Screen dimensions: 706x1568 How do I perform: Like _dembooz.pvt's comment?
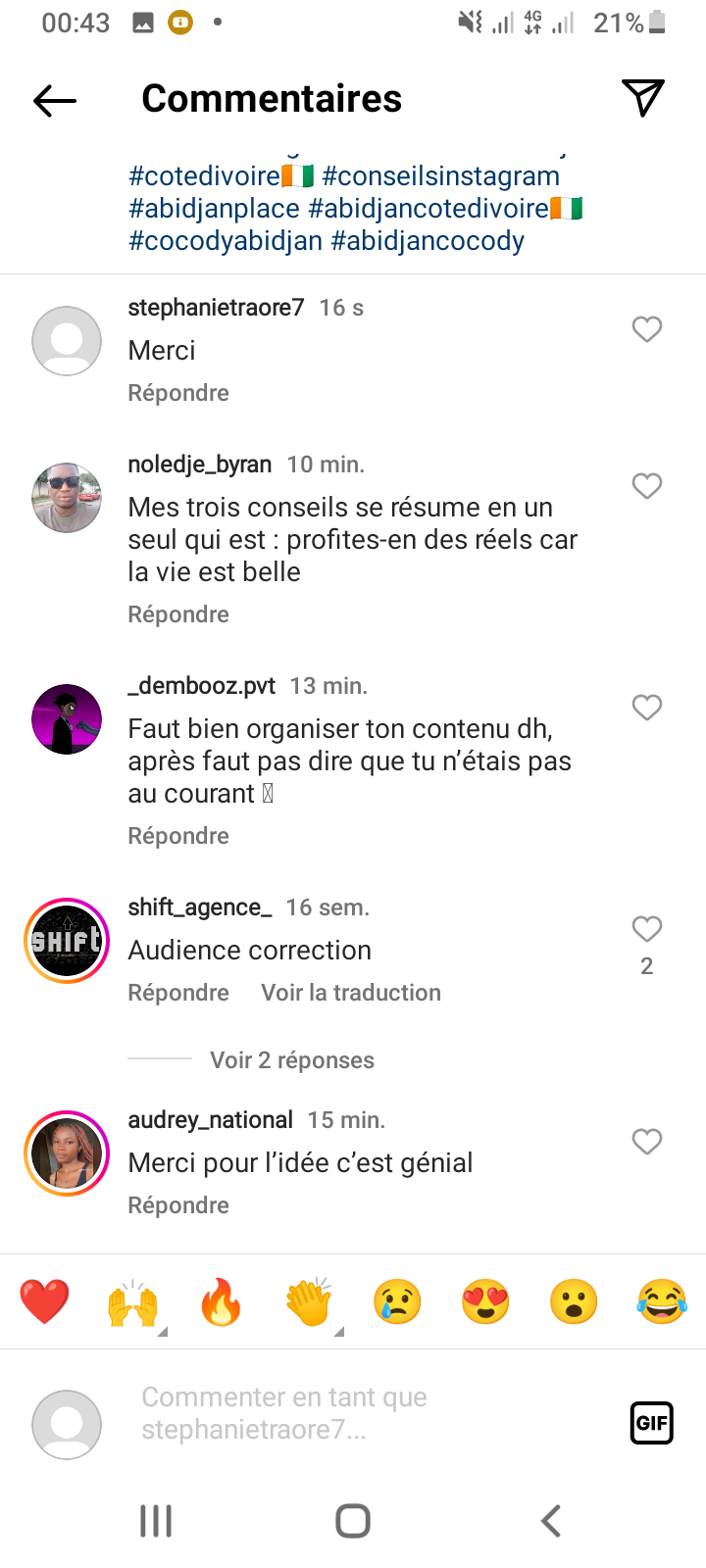(646, 708)
